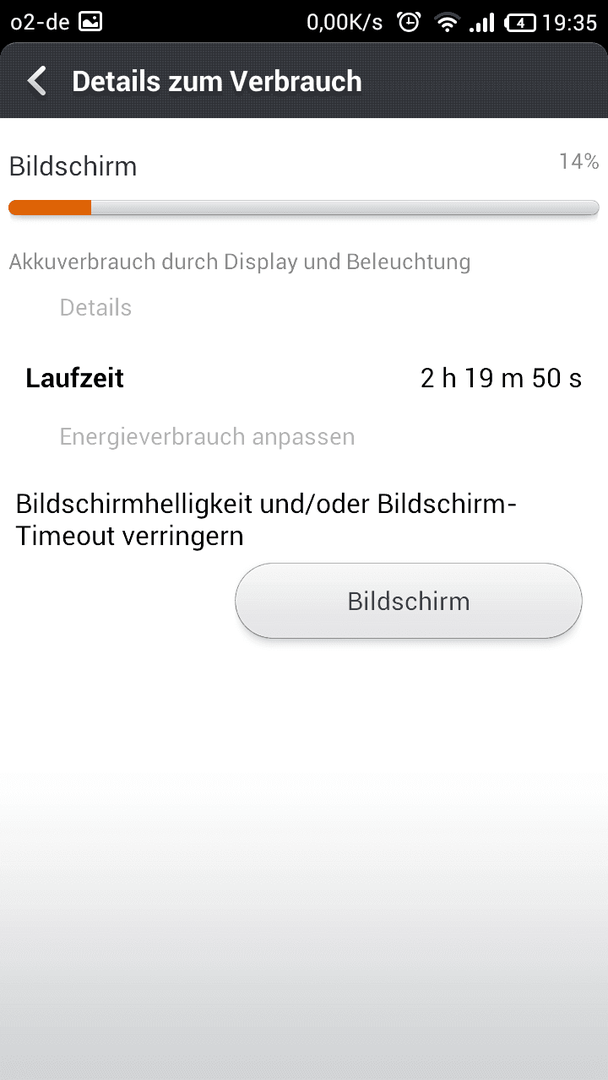Go back from Details zum Verbrauch
This screenshot has height=1080, width=608.
point(36,81)
